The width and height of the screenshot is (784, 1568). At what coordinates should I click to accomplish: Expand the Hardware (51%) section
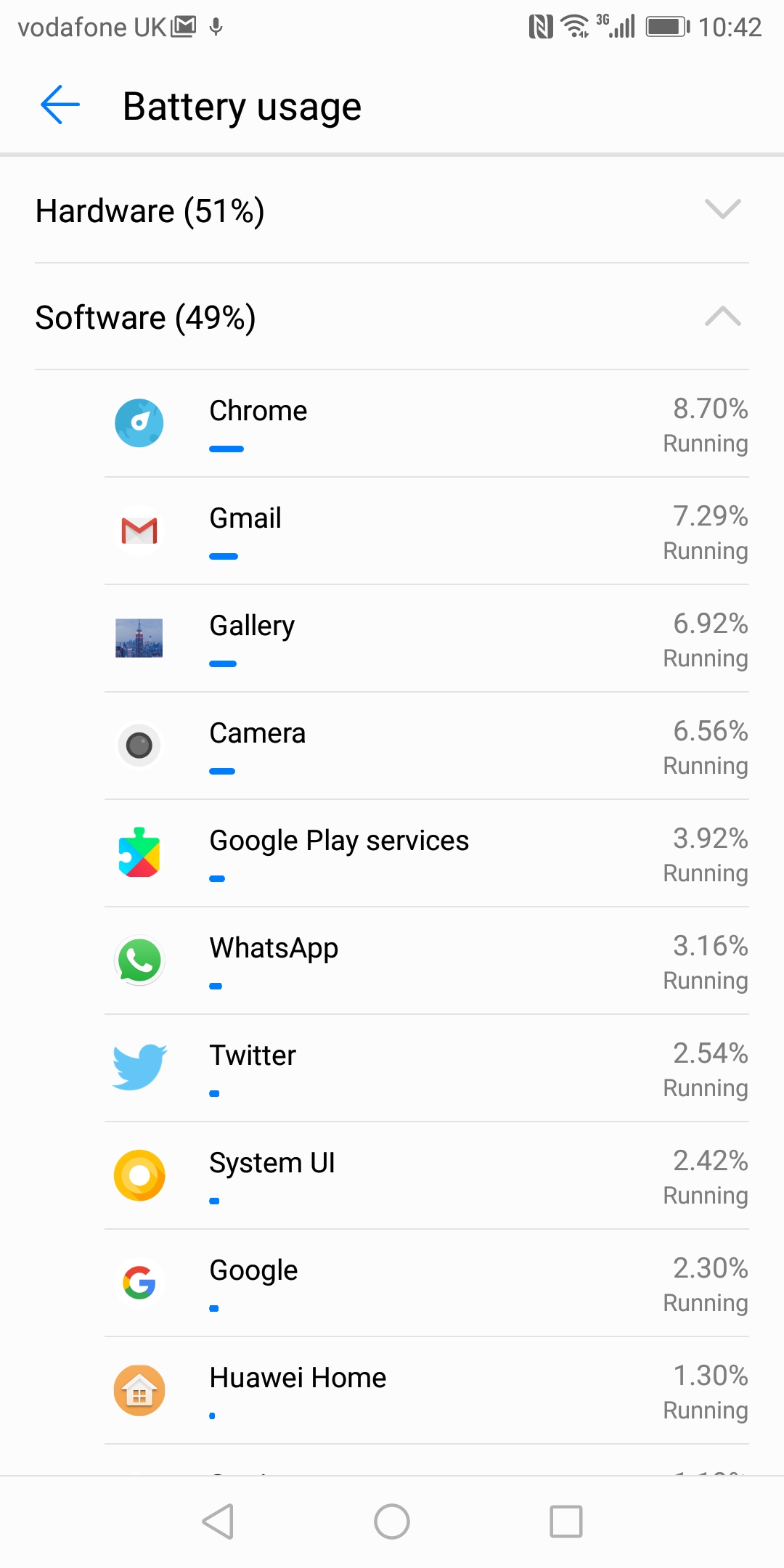point(392,211)
